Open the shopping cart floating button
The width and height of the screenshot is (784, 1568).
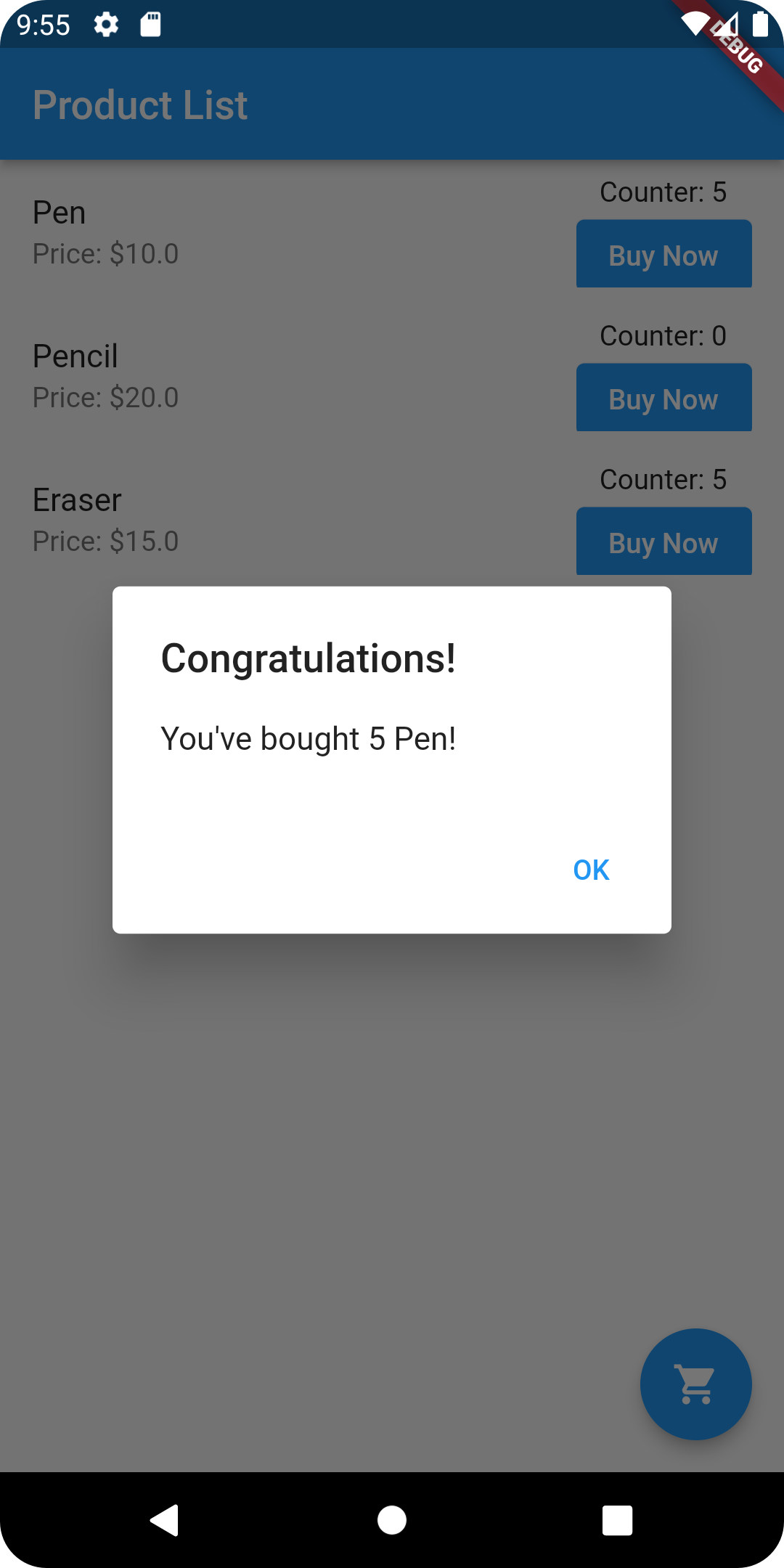[695, 1384]
